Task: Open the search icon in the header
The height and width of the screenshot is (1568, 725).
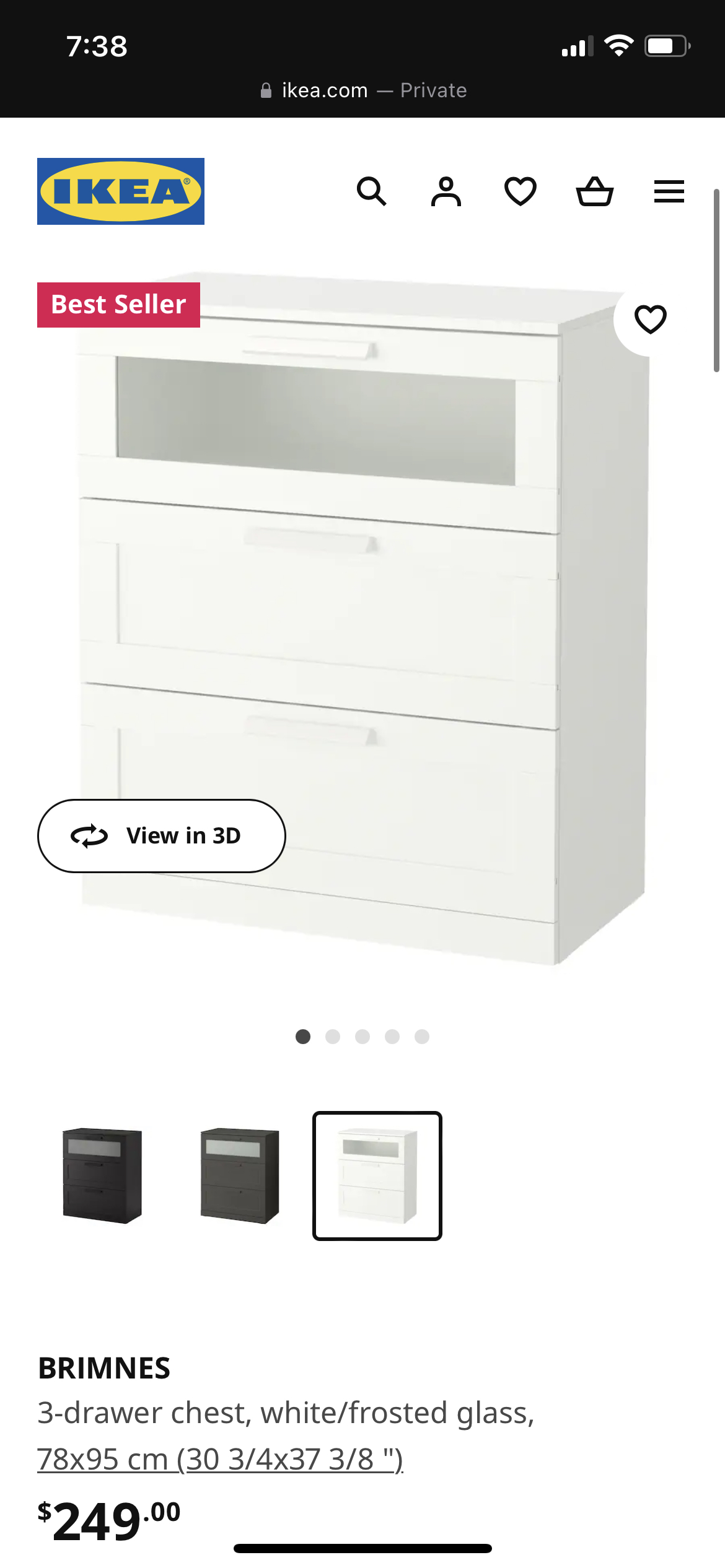Action: tap(371, 191)
